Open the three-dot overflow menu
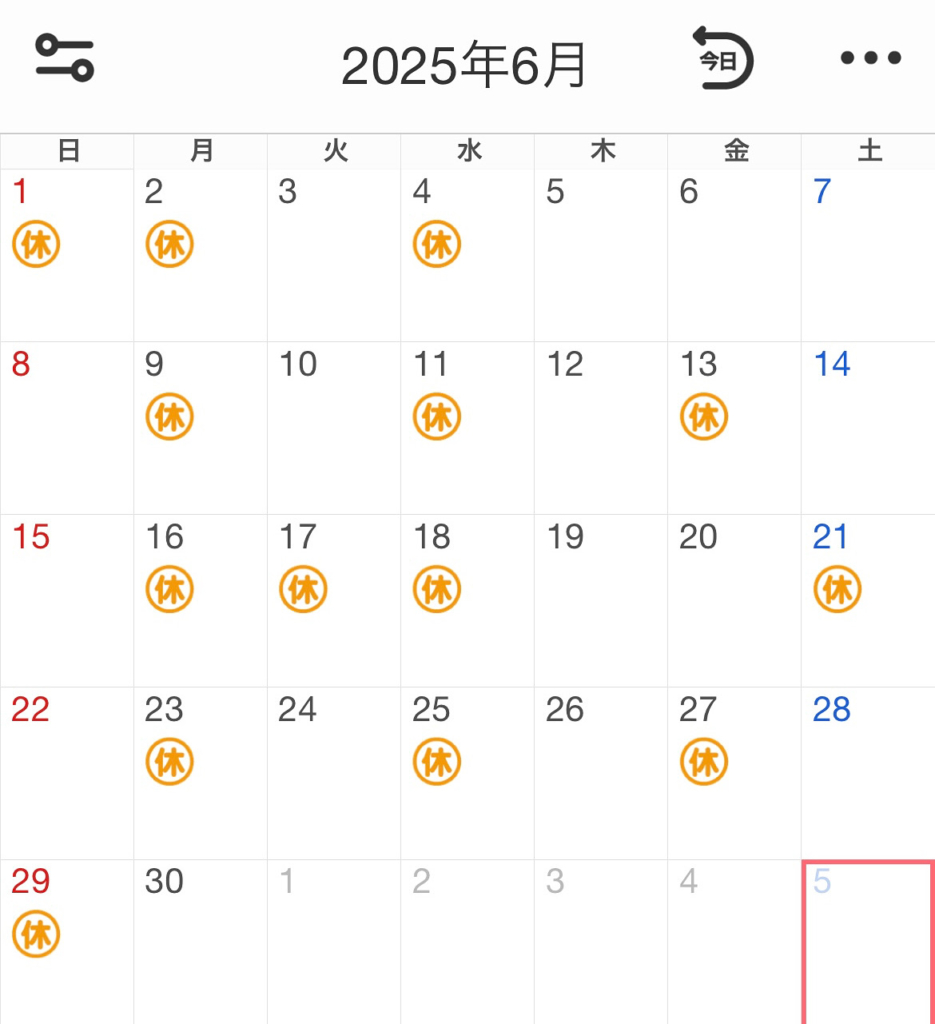The width and height of the screenshot is (935, 1024). [870, 58]
